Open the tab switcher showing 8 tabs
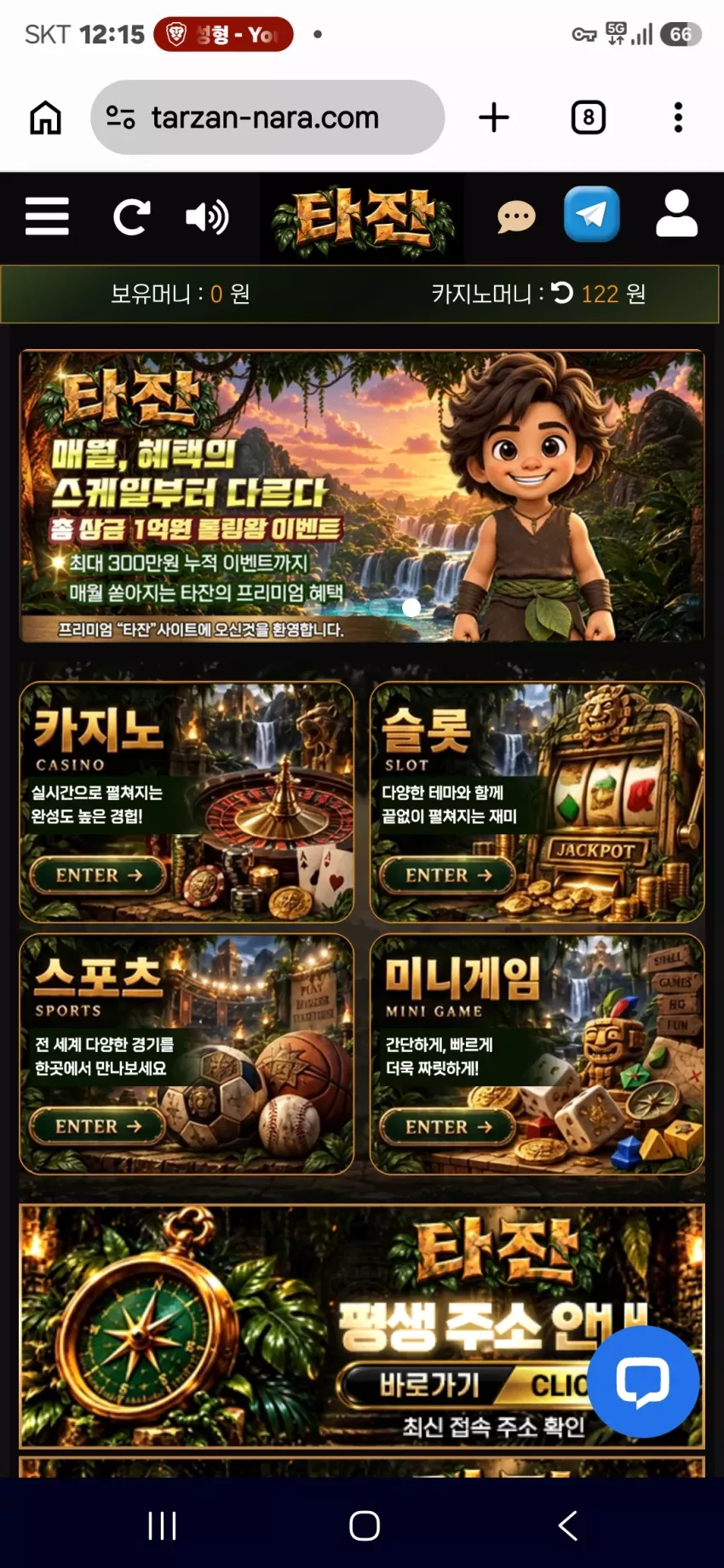 589,117
